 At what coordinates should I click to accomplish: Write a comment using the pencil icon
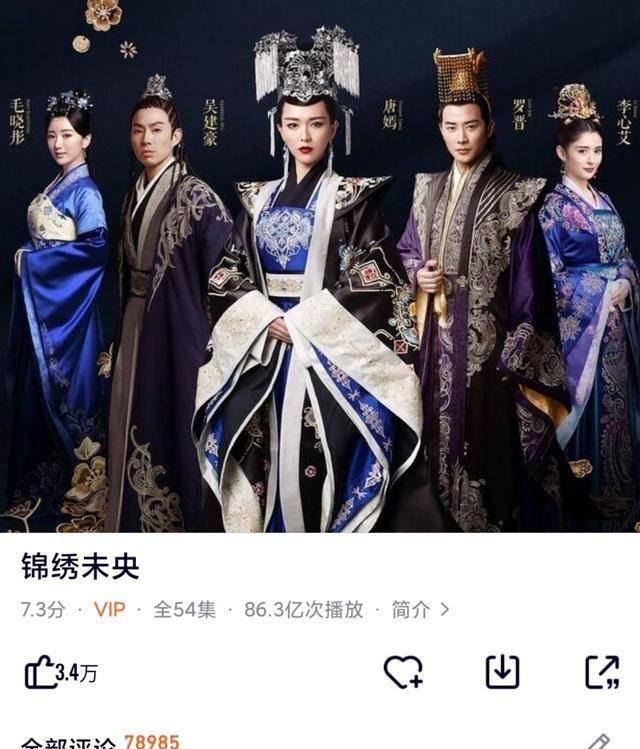tap(598, 741)
